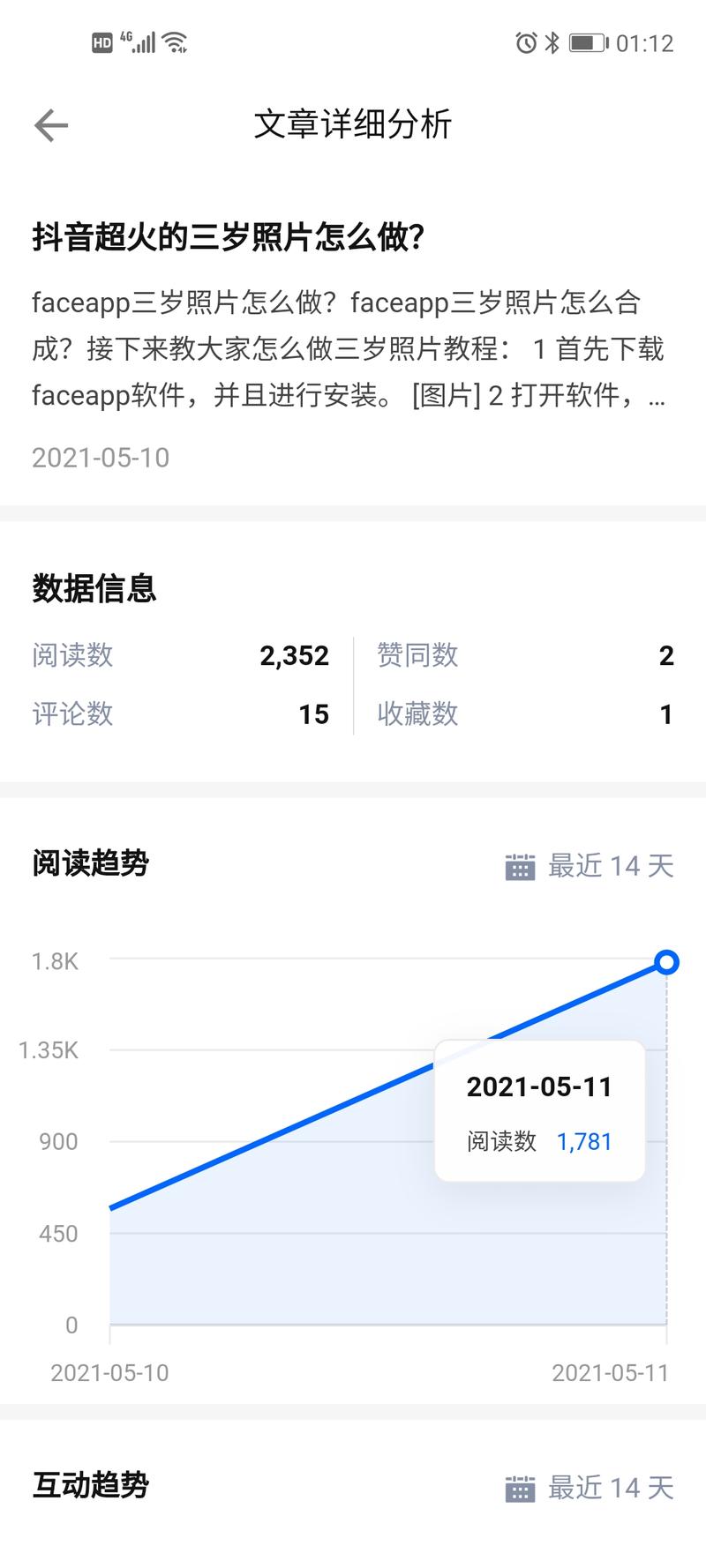The width and height of the screenshot is (706, 1568).
Task: Tap the Wi-Fi status icon
Action: coord(176,41)
